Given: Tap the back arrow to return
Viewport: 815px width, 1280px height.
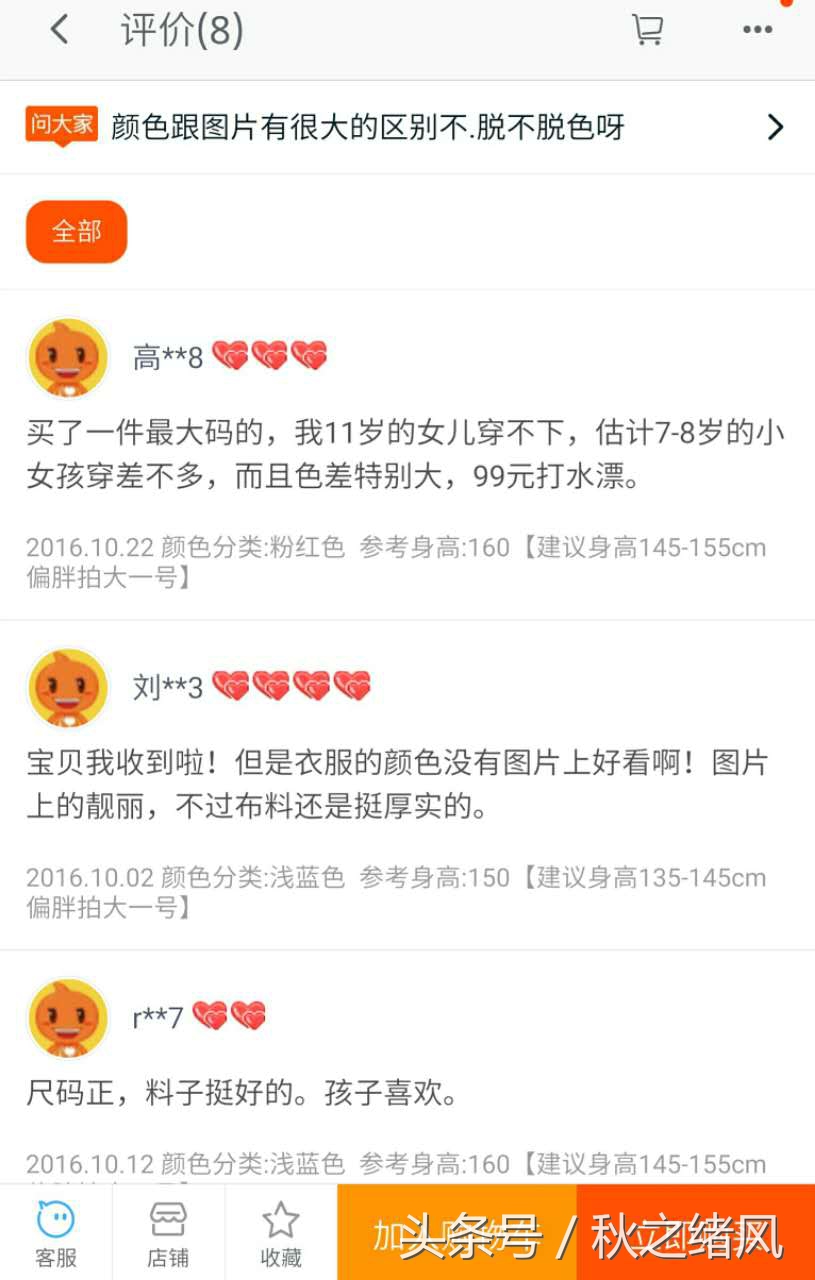Looking at the screenshot, I should (x=57, y=30).
